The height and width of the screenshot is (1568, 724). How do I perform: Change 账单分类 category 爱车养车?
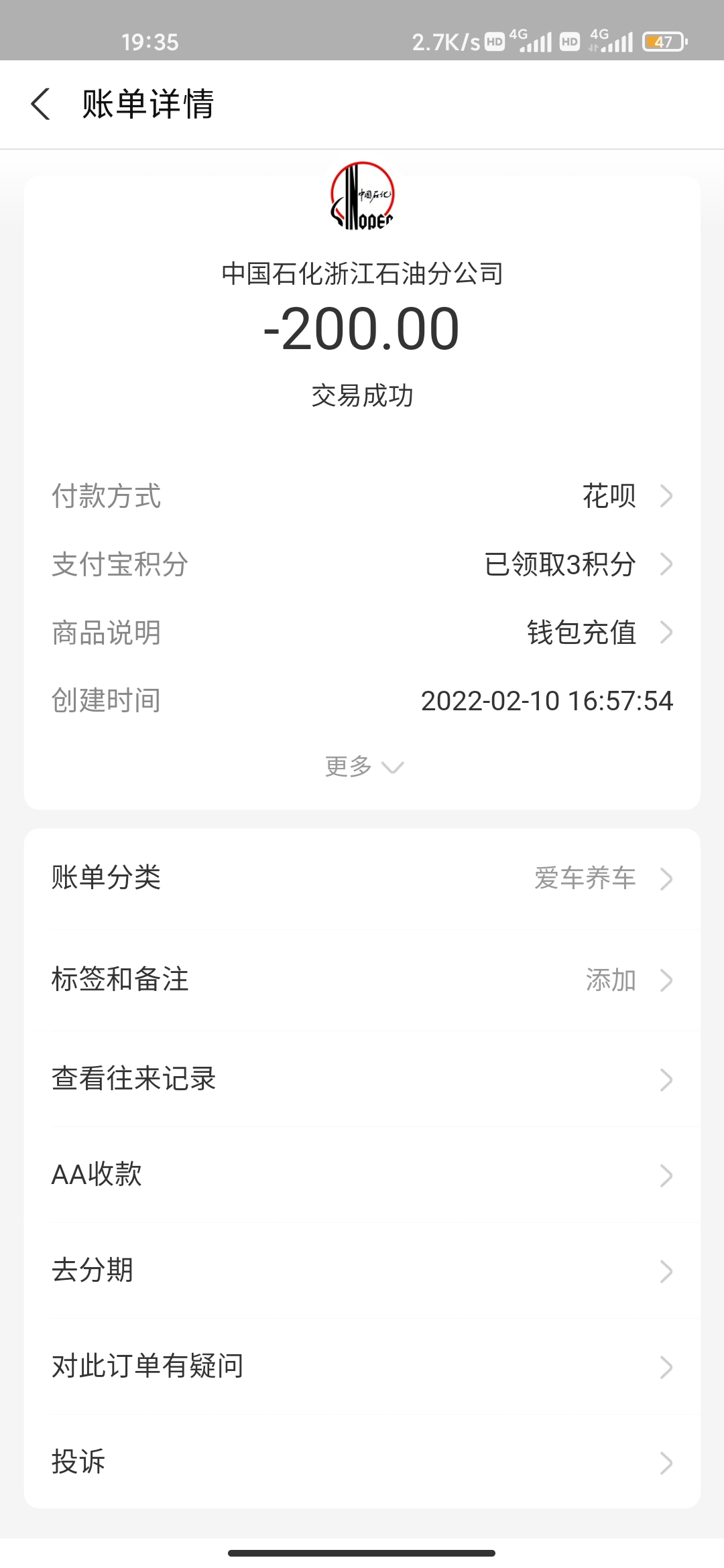click(362, 878)
